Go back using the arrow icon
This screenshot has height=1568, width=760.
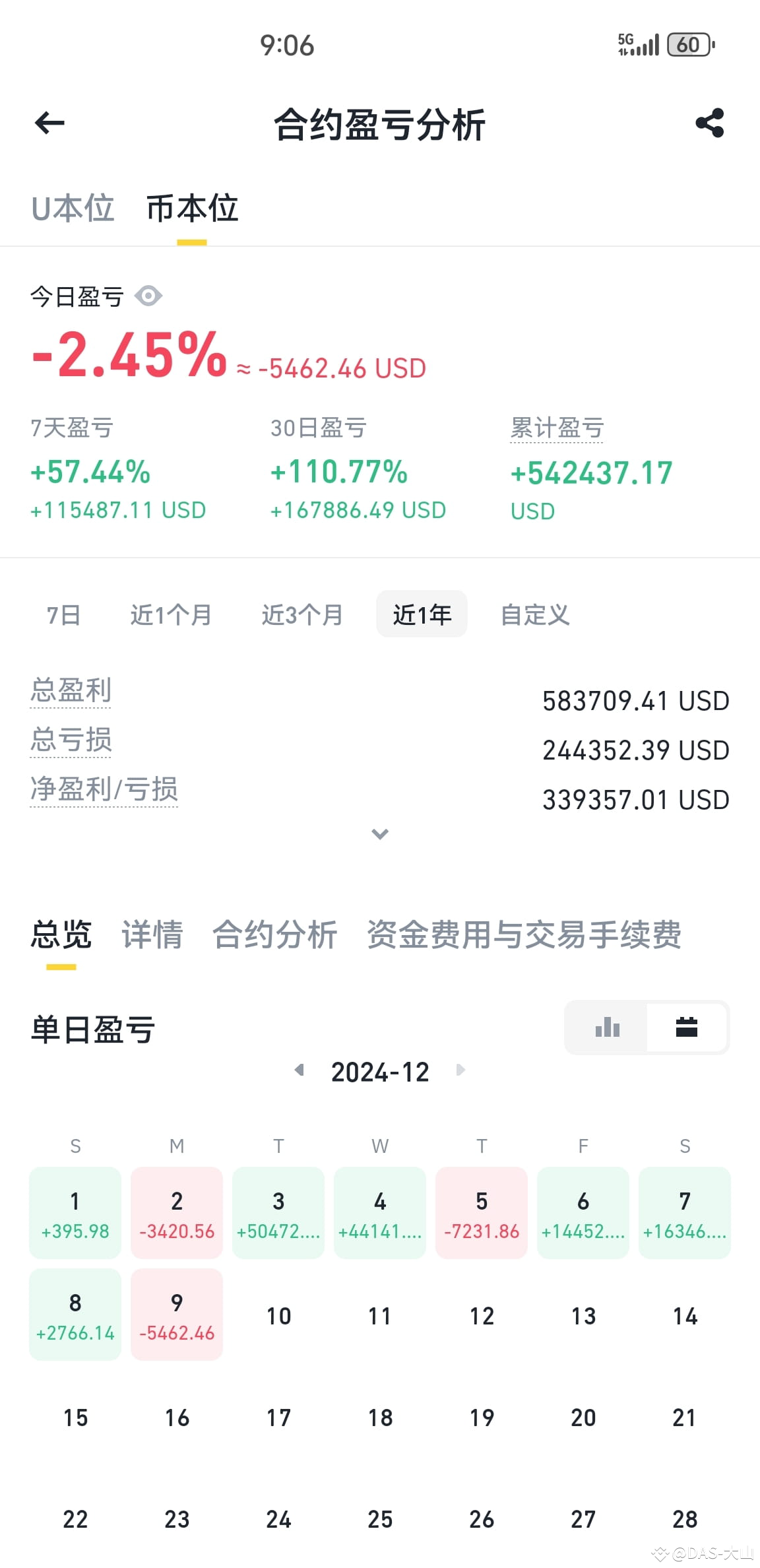(x=49, y=123)
